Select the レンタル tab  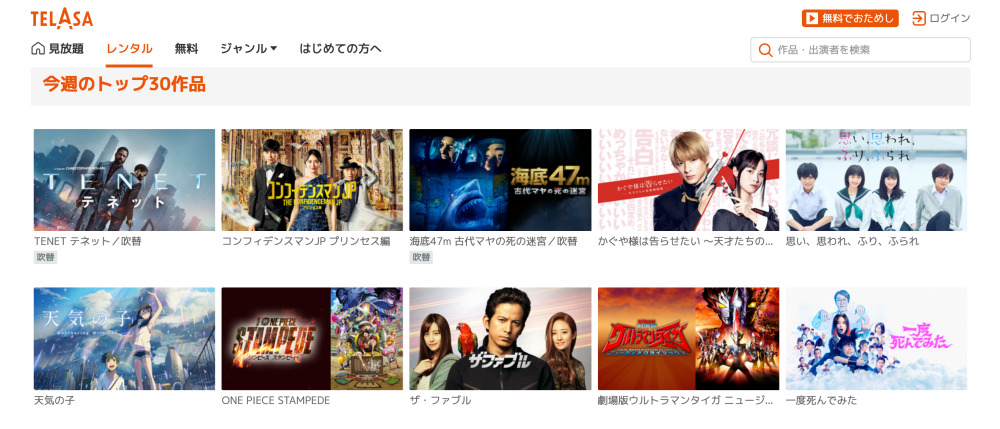click(x=129, y=48)
